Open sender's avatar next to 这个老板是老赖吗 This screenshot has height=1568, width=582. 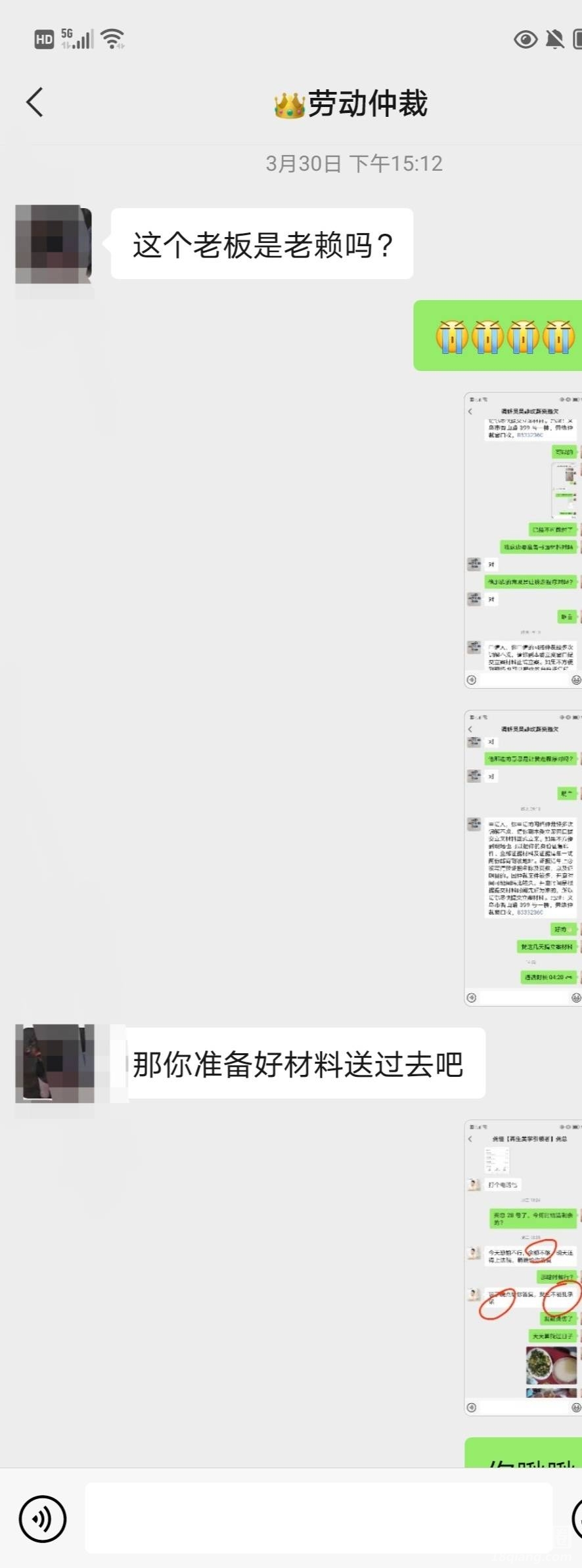point(54,244)
